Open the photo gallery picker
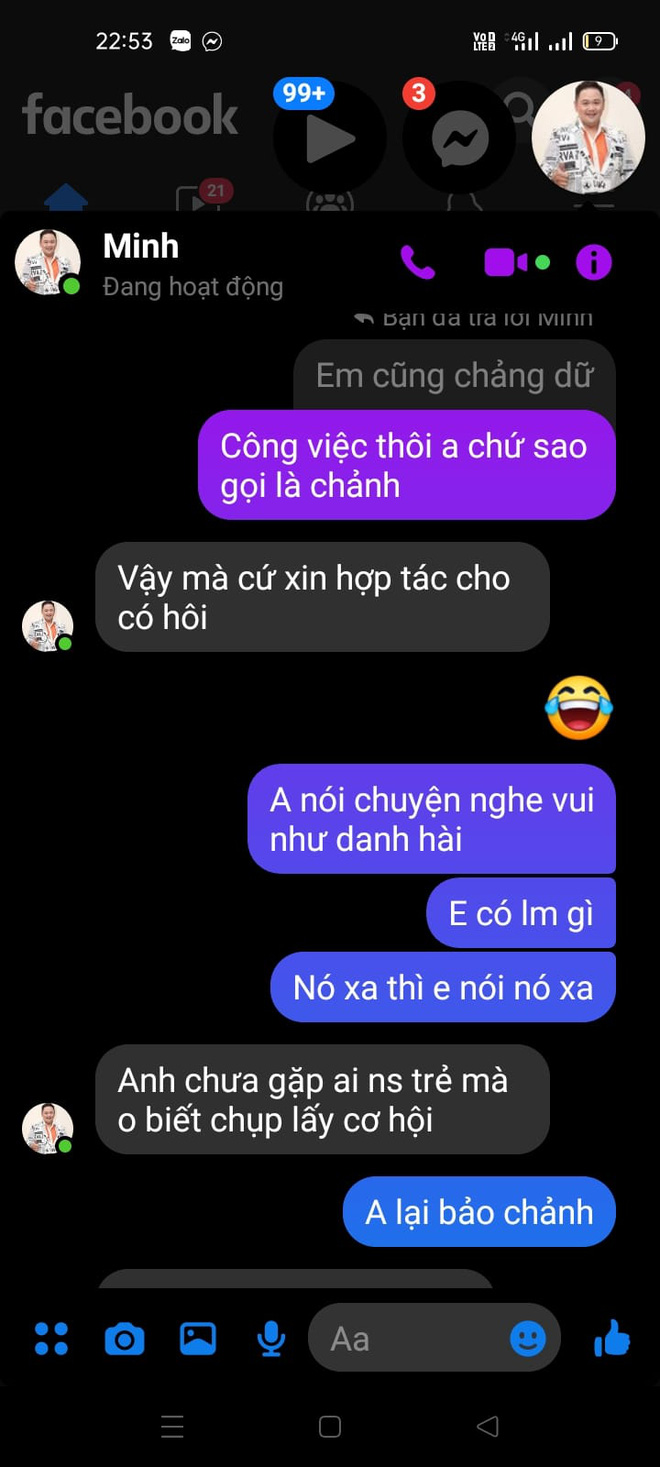The height and width of the screenshot is (1467, 660). point(198,1338)
